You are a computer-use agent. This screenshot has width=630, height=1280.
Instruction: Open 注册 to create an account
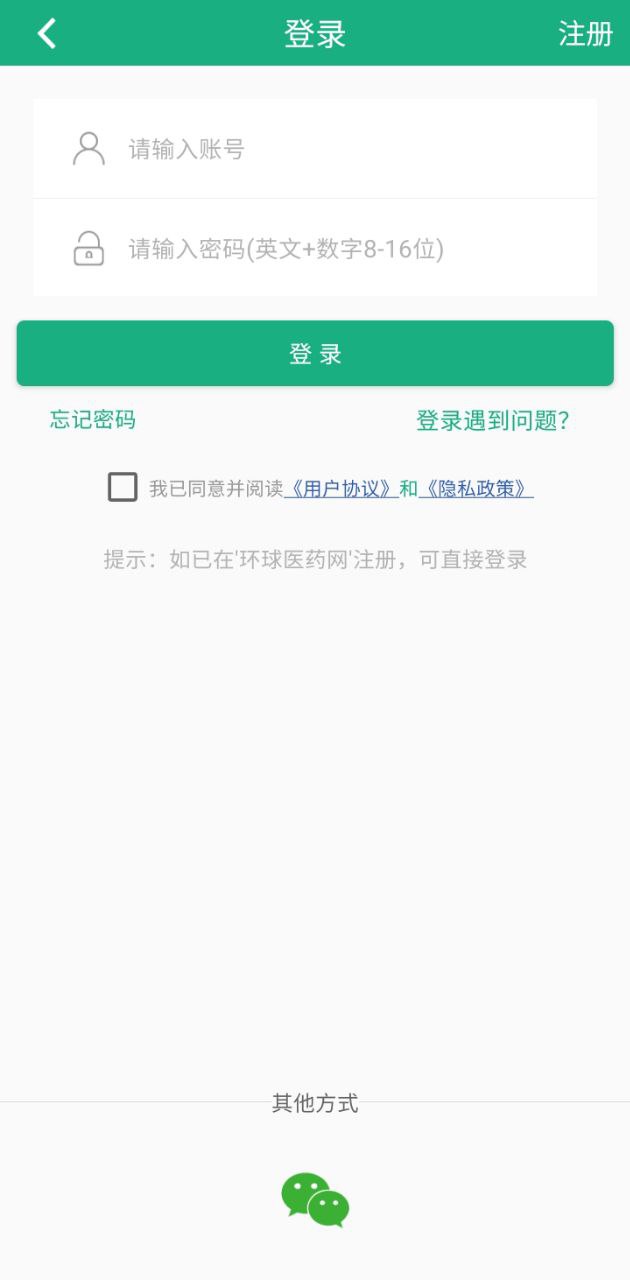pyautogui.click(x=585, y=33)
